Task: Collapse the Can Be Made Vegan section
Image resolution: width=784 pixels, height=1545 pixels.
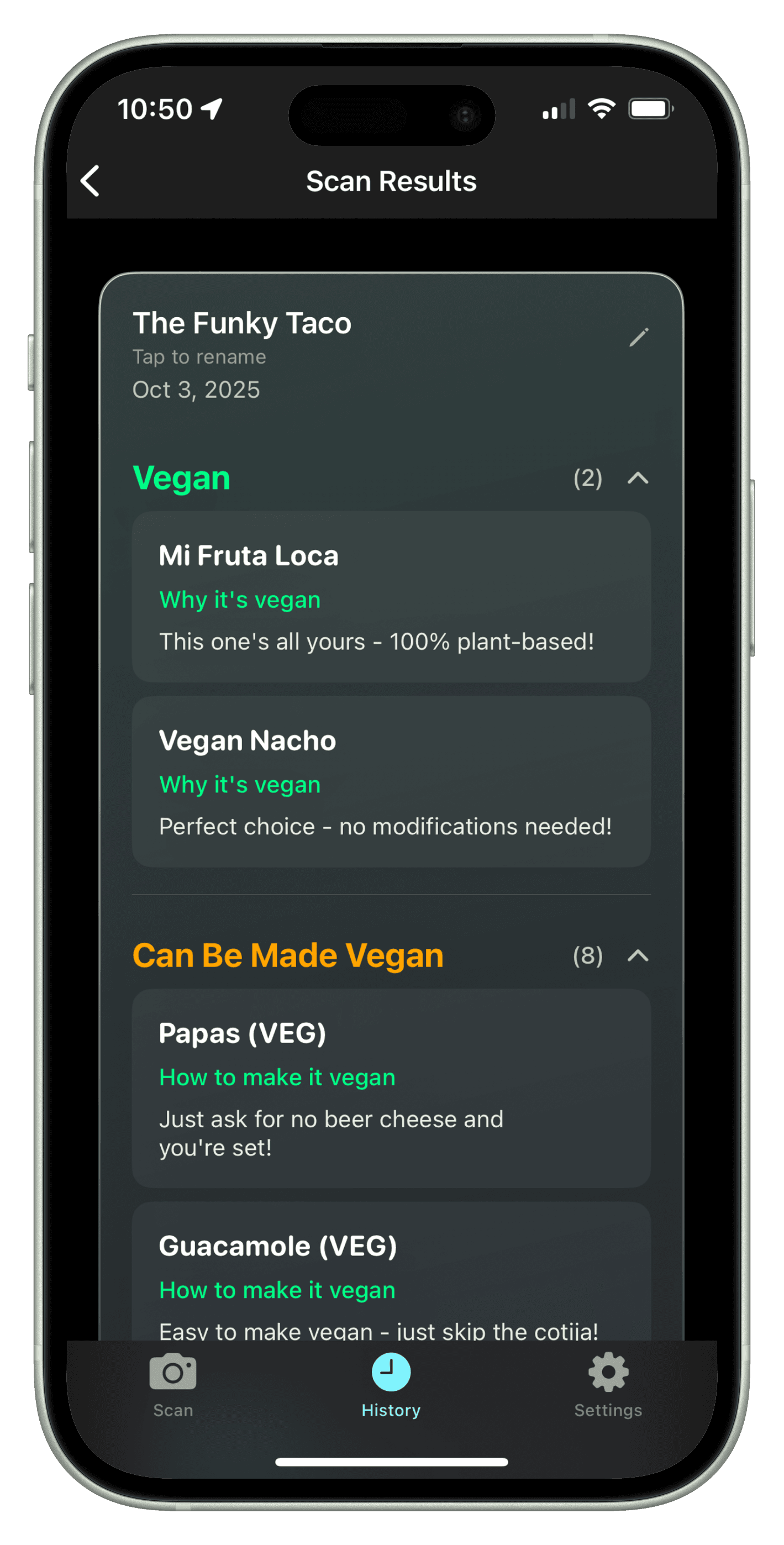Action: click(x=638, y=955)
